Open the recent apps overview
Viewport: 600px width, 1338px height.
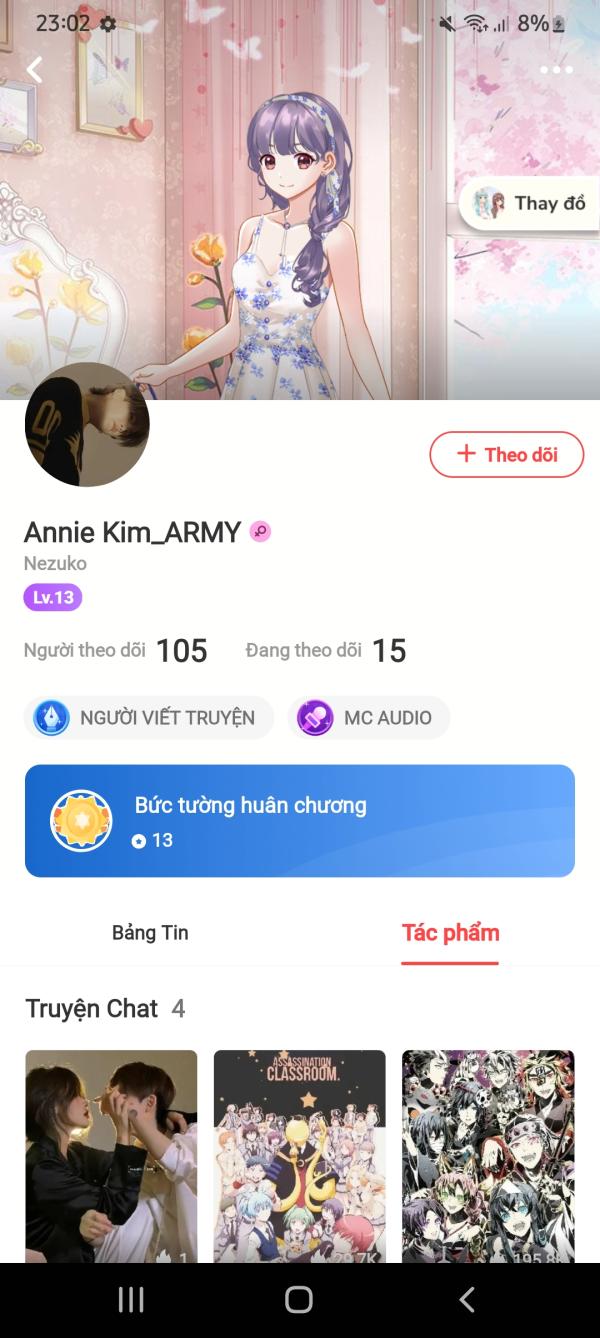tap(131, 1299)
